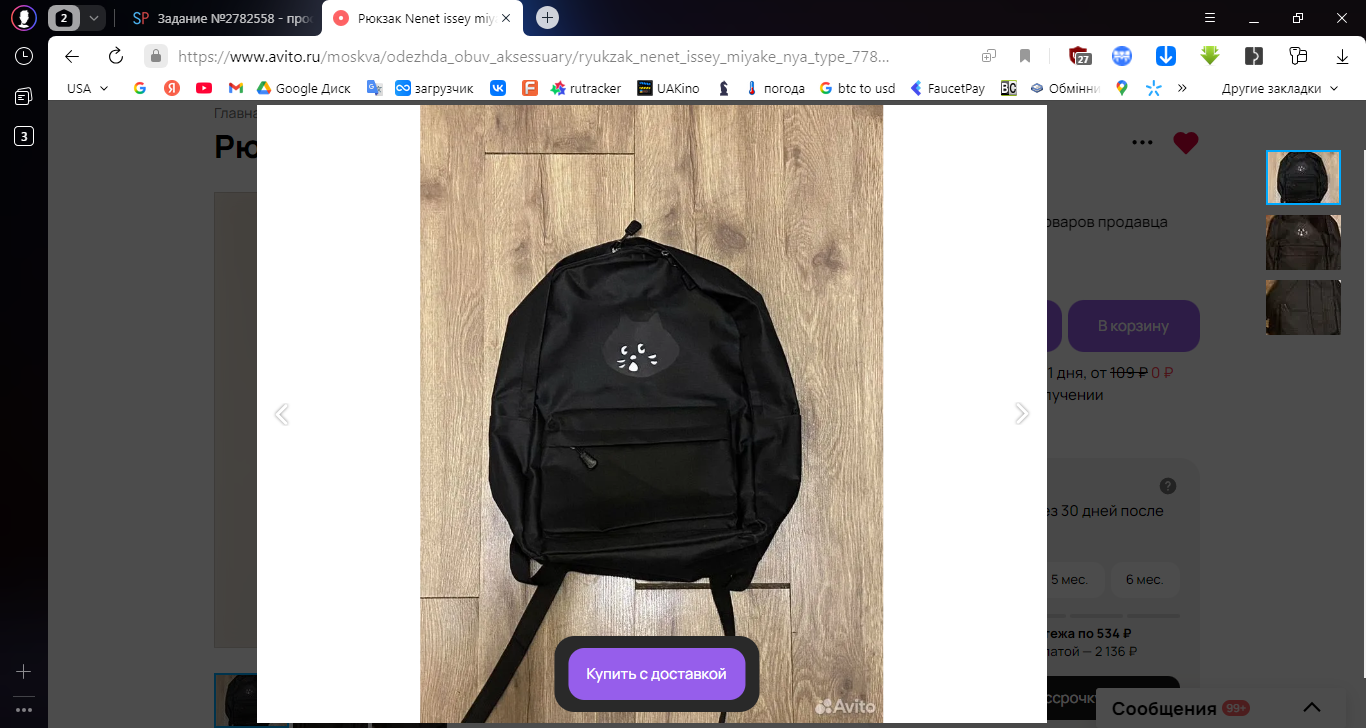
Task: Close the browser window
Action: (1339, 18)
